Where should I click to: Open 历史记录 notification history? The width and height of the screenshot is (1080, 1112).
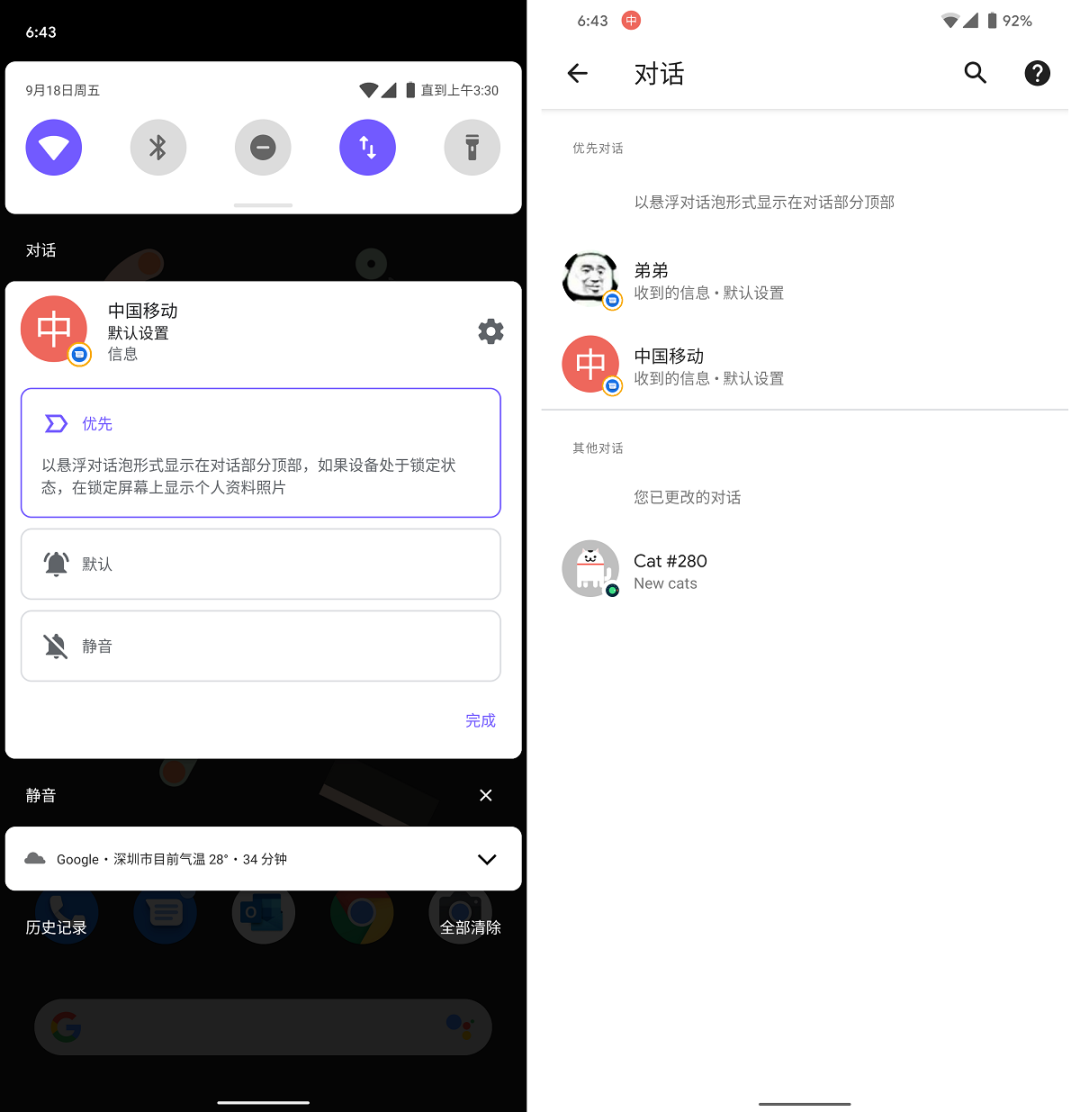click(56, 927)
